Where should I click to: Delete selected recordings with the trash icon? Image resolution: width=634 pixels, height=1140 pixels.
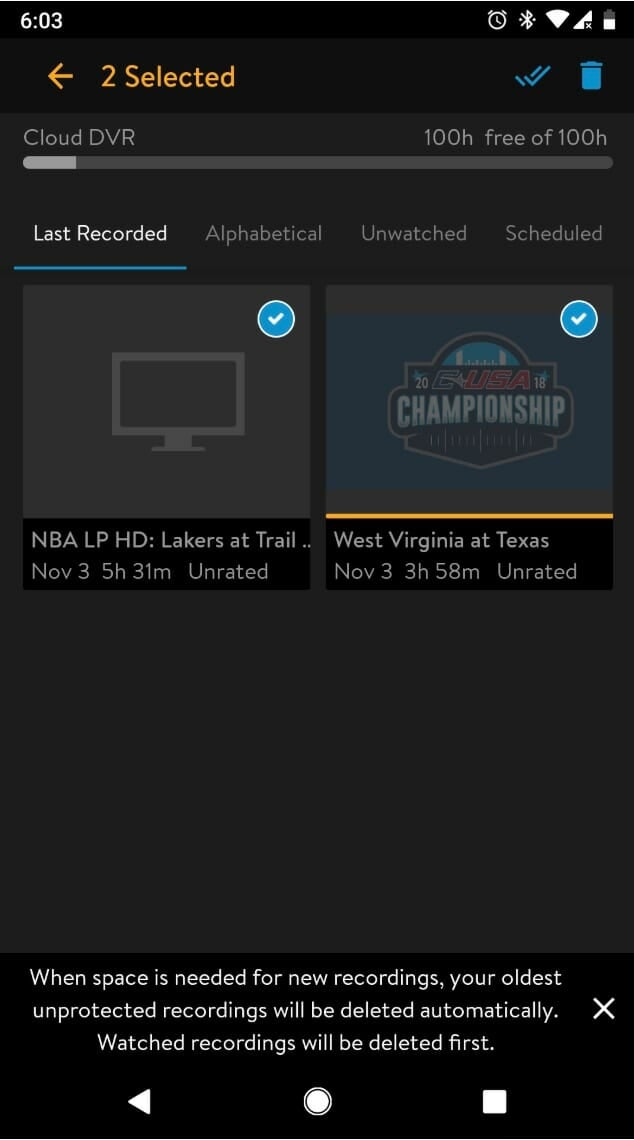coord(592,76)
